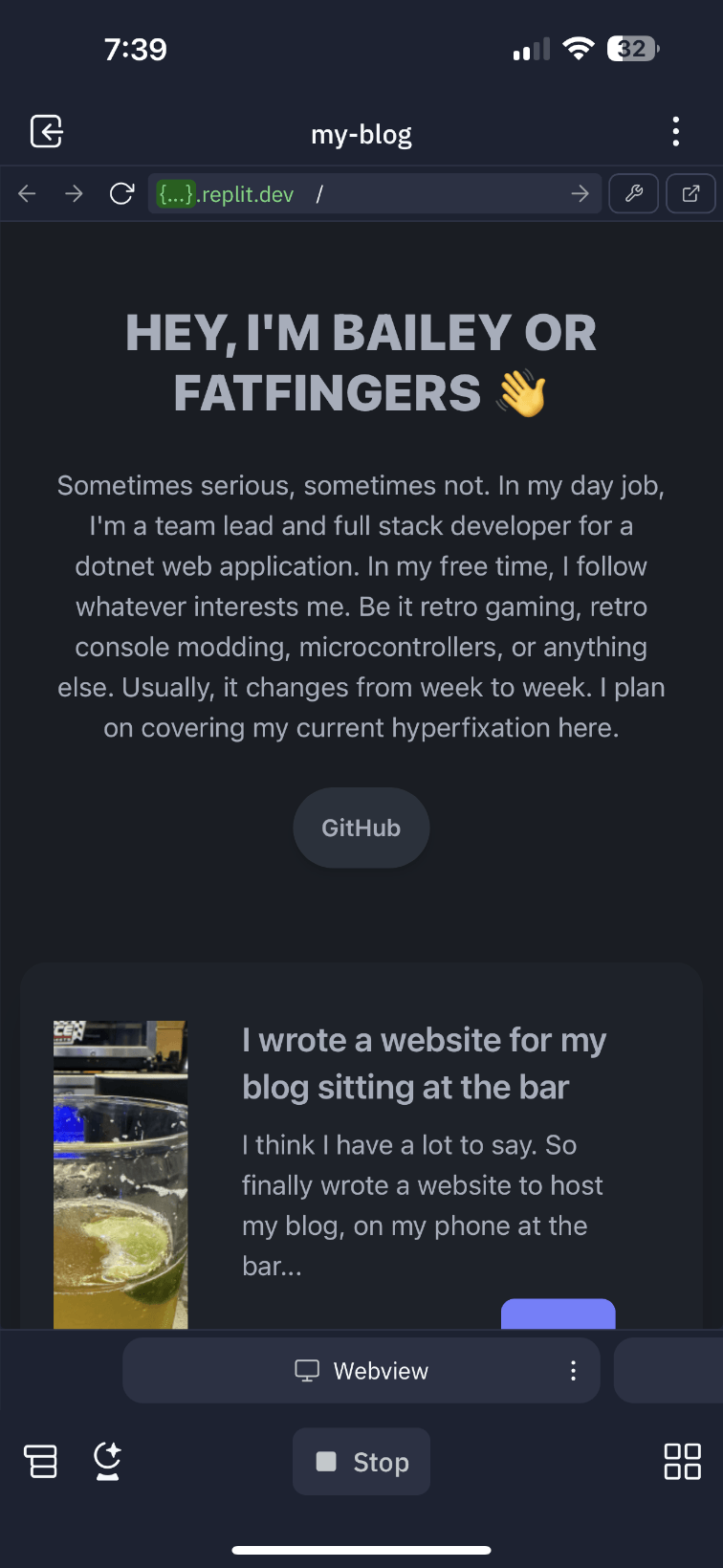
Task: Exit the my-blog project with the leave icon
Action: (x=46, y=131)
